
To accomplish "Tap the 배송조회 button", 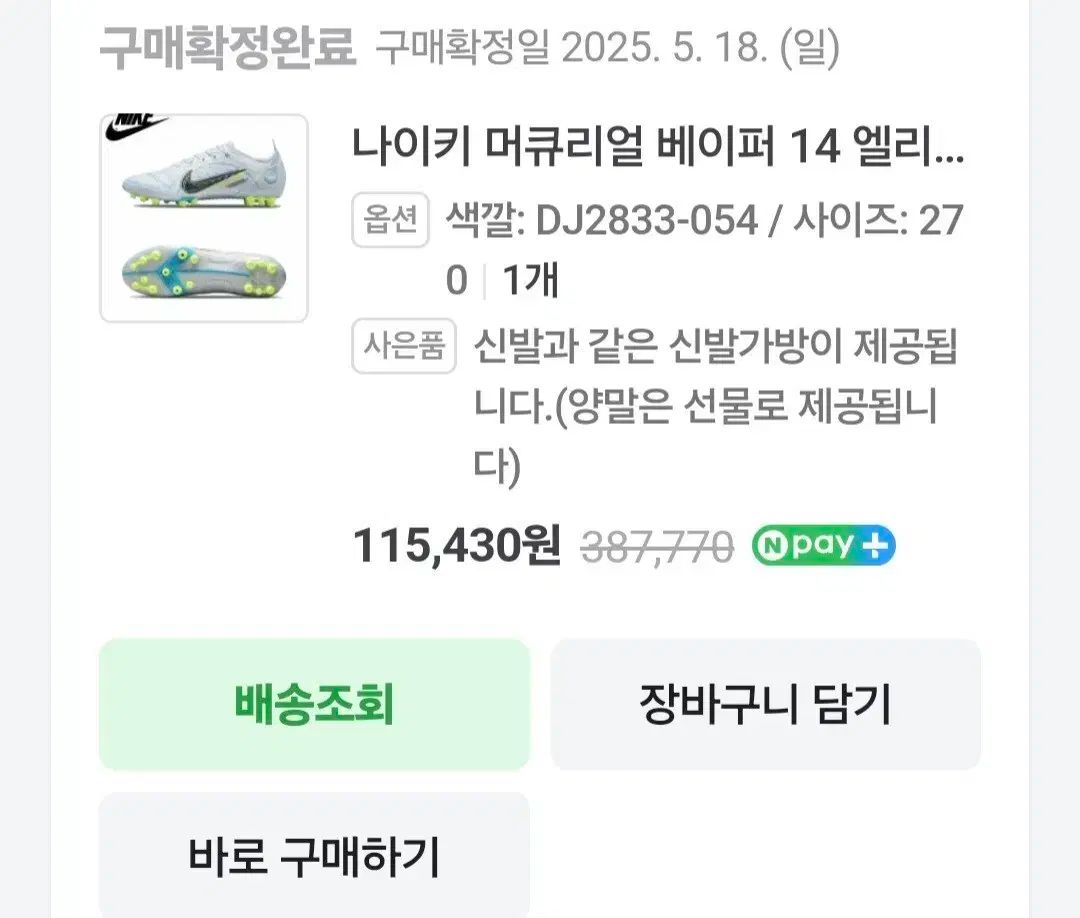I will click(313, 705).
